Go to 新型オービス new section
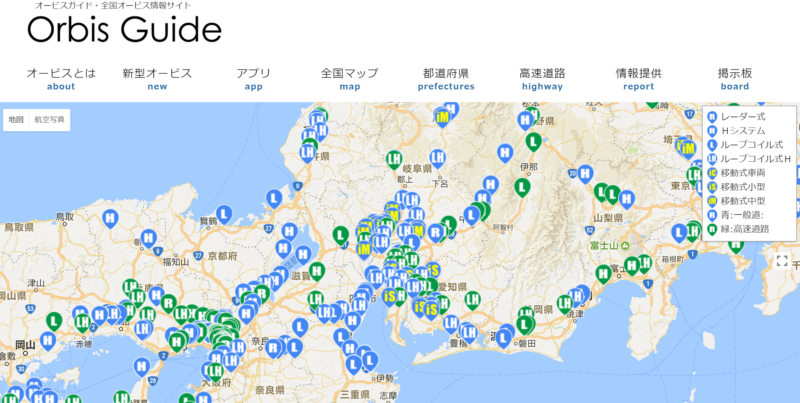This screenshot has height=403, width=800. (x=157, y=78)
